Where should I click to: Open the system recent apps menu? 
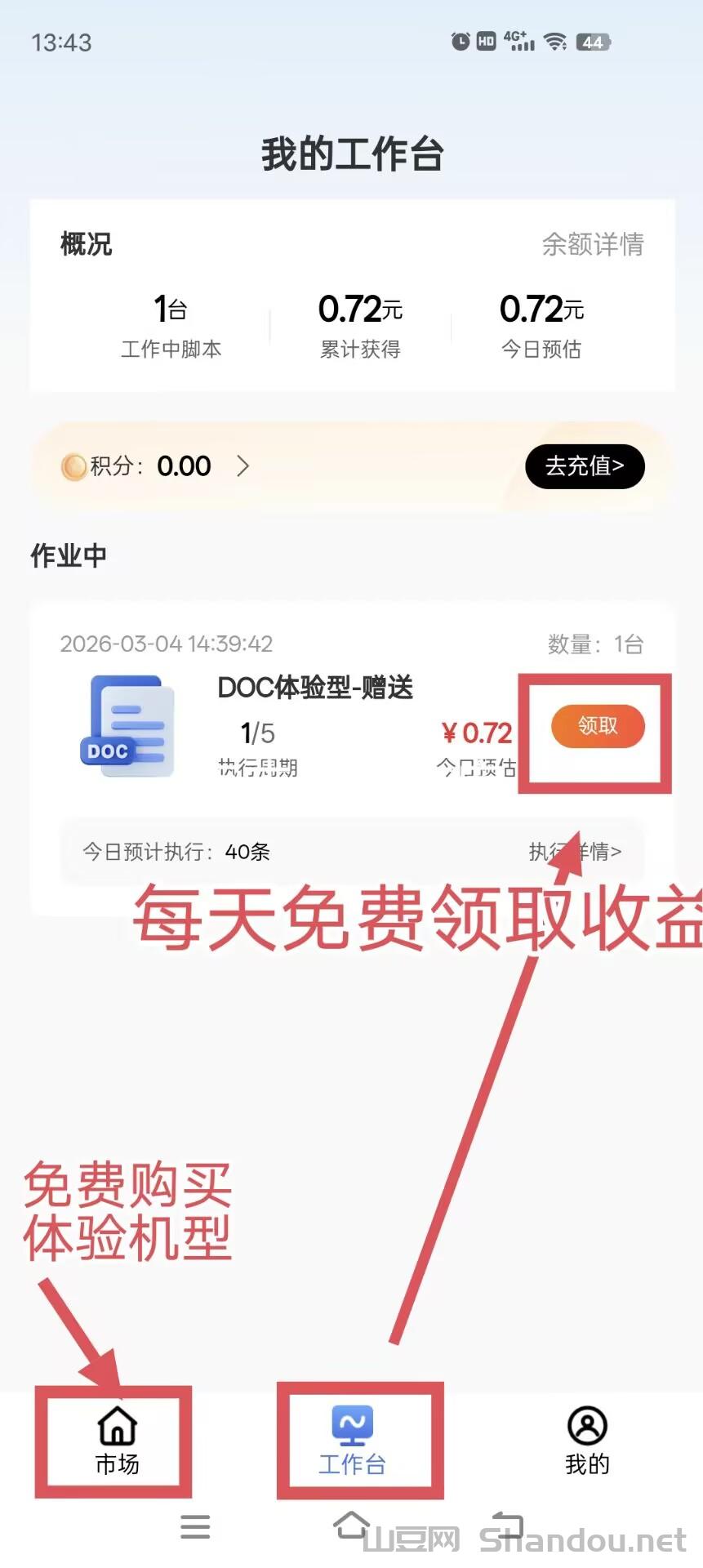pyautogui.click(x=195, y=1526)
